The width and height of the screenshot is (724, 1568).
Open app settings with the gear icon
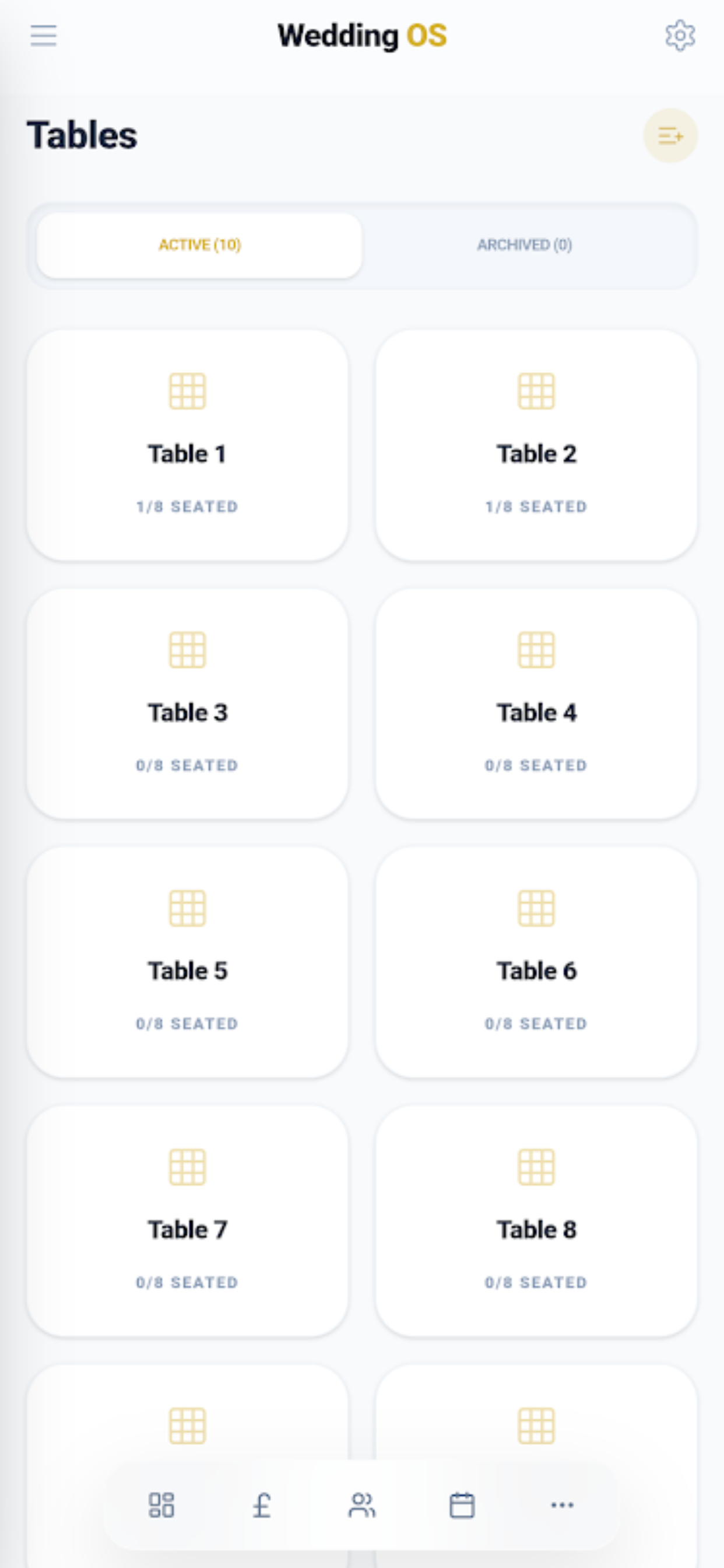680,34
